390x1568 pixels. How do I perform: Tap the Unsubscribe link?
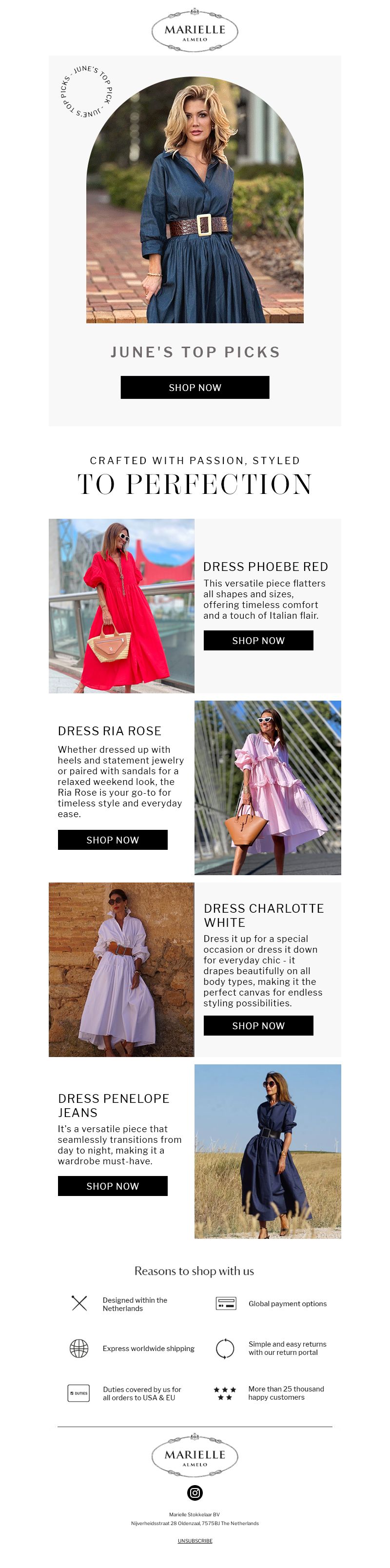click(x=195, y=1541)
